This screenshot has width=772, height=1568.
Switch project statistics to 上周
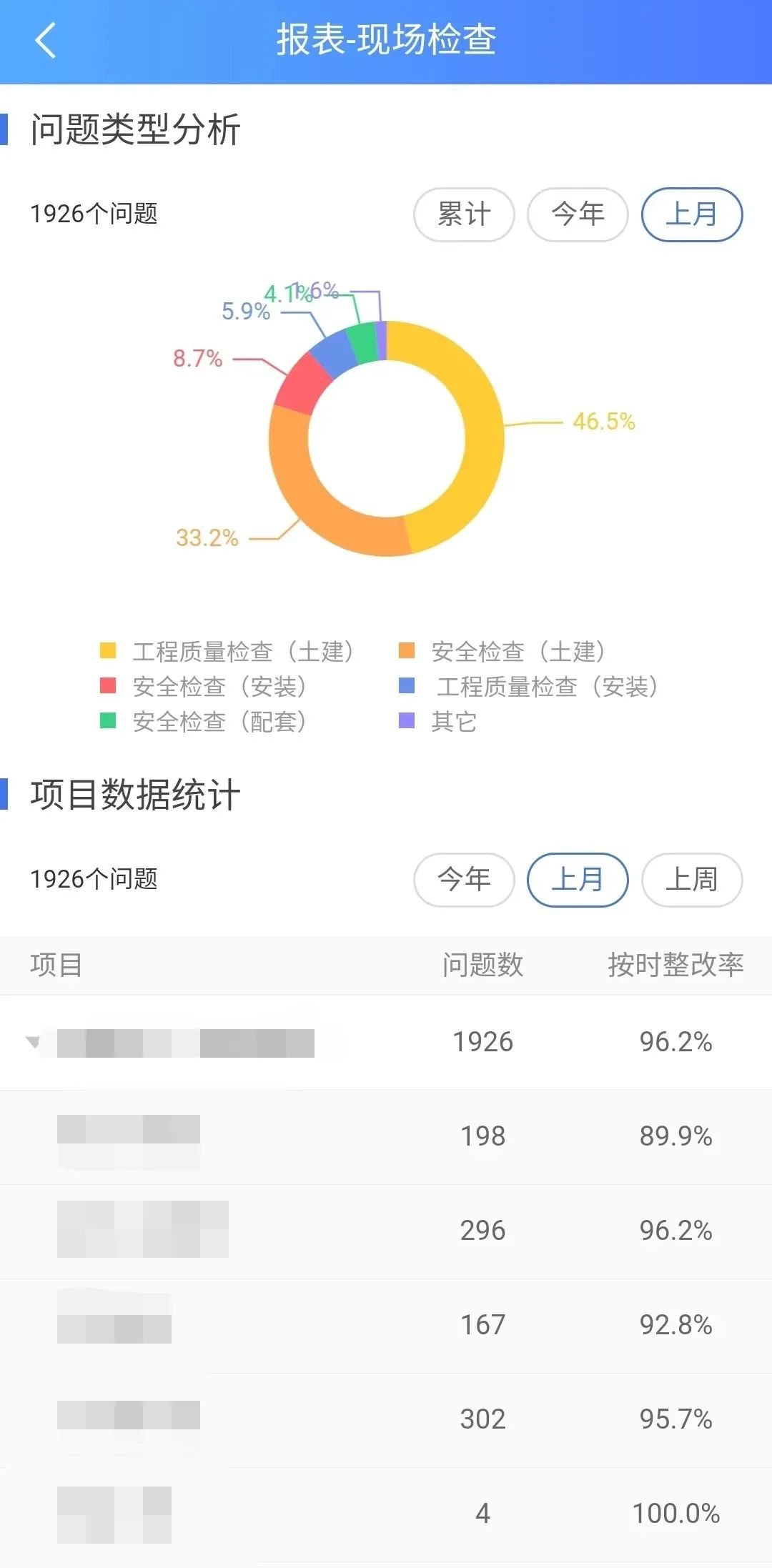[x=692, y=880]
